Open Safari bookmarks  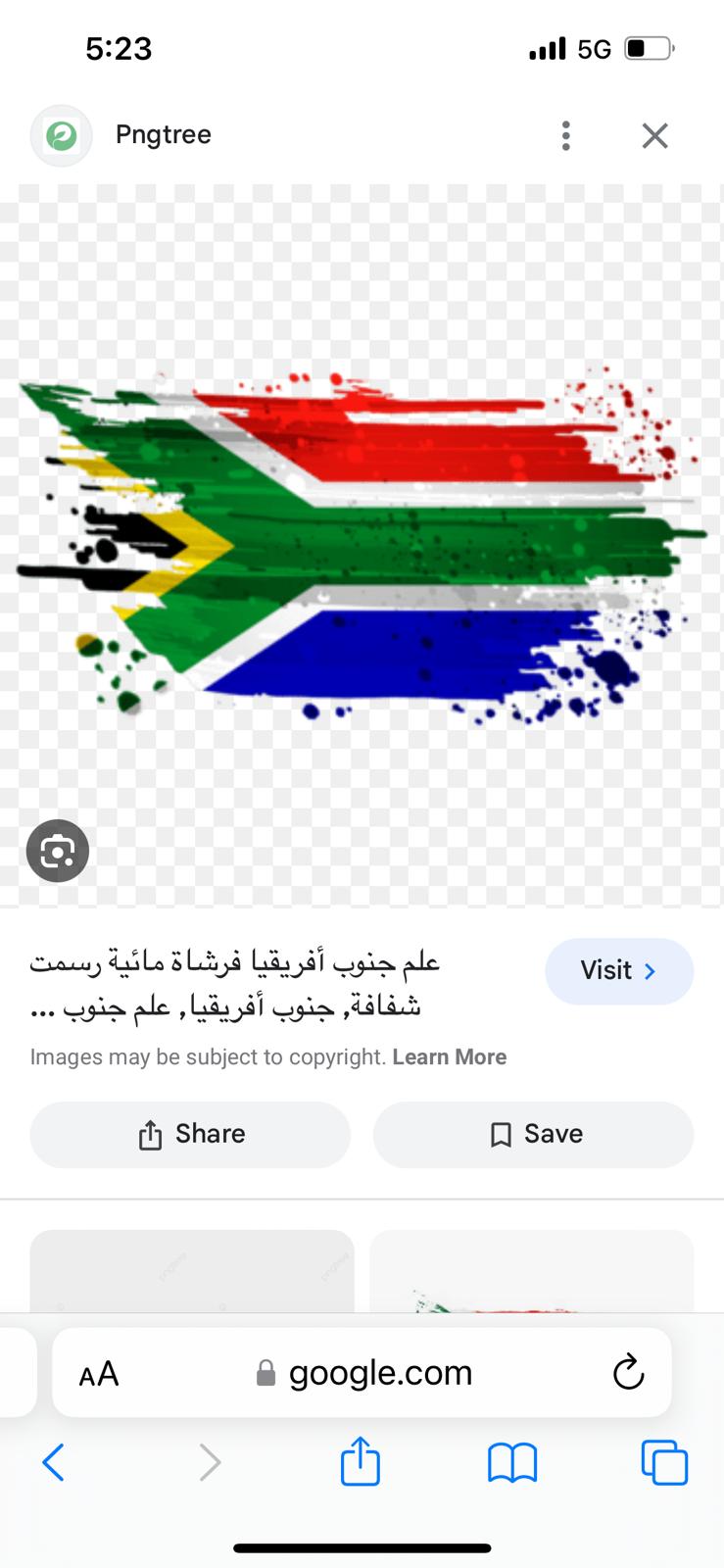pyautogui.click(x=512, y=1463)
